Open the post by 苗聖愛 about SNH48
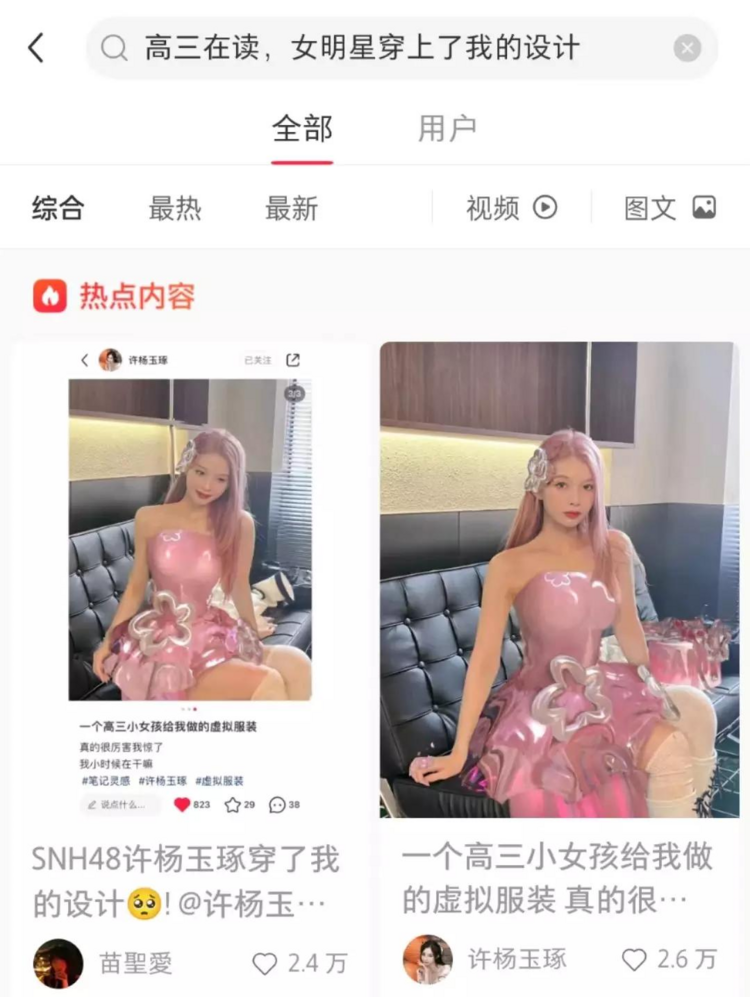 click(x=190, y=580)
